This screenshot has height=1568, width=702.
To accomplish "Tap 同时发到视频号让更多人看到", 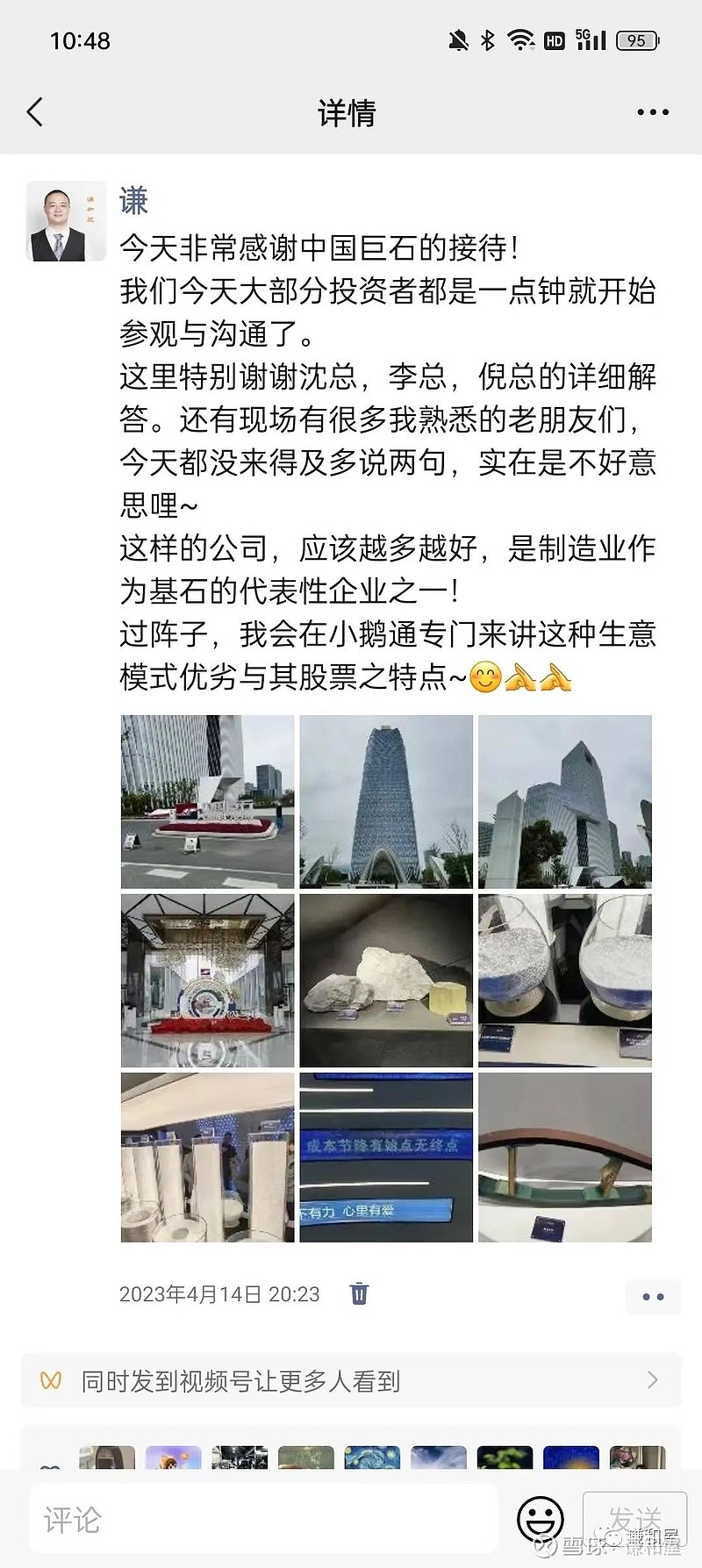I will coord(351,1381).
